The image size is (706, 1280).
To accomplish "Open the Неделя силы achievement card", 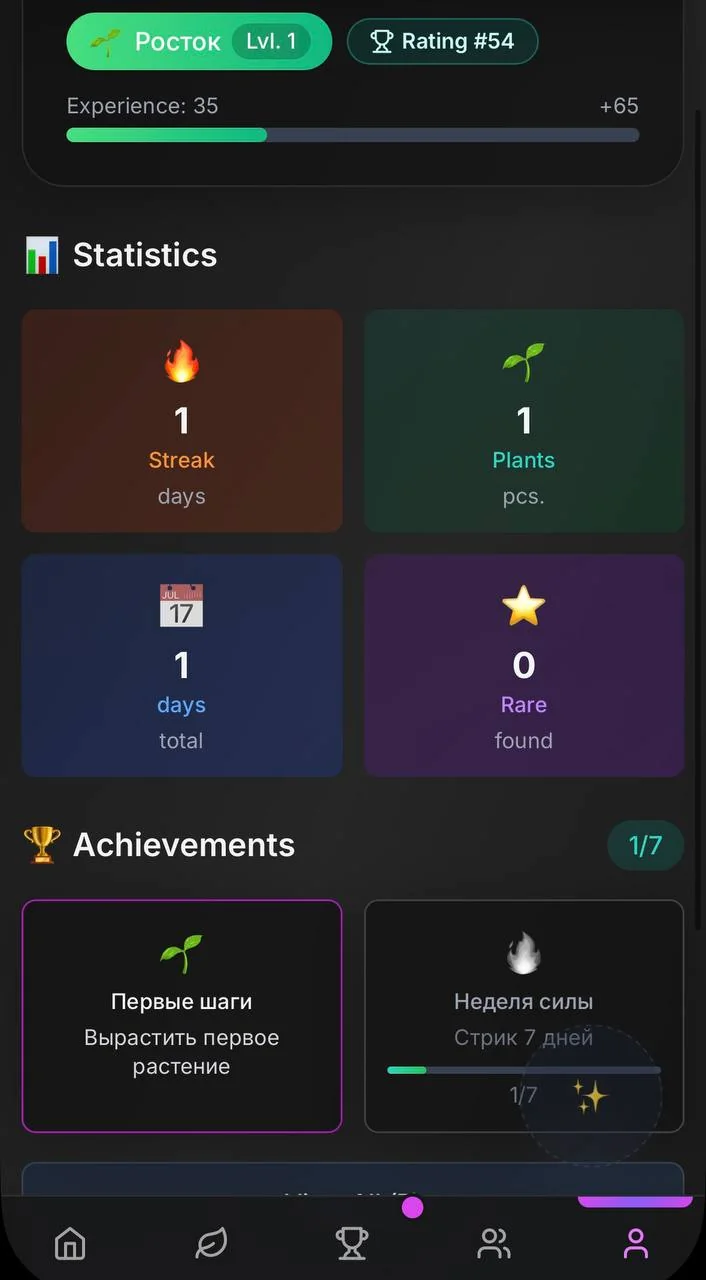I will [x=524, y=1016].
